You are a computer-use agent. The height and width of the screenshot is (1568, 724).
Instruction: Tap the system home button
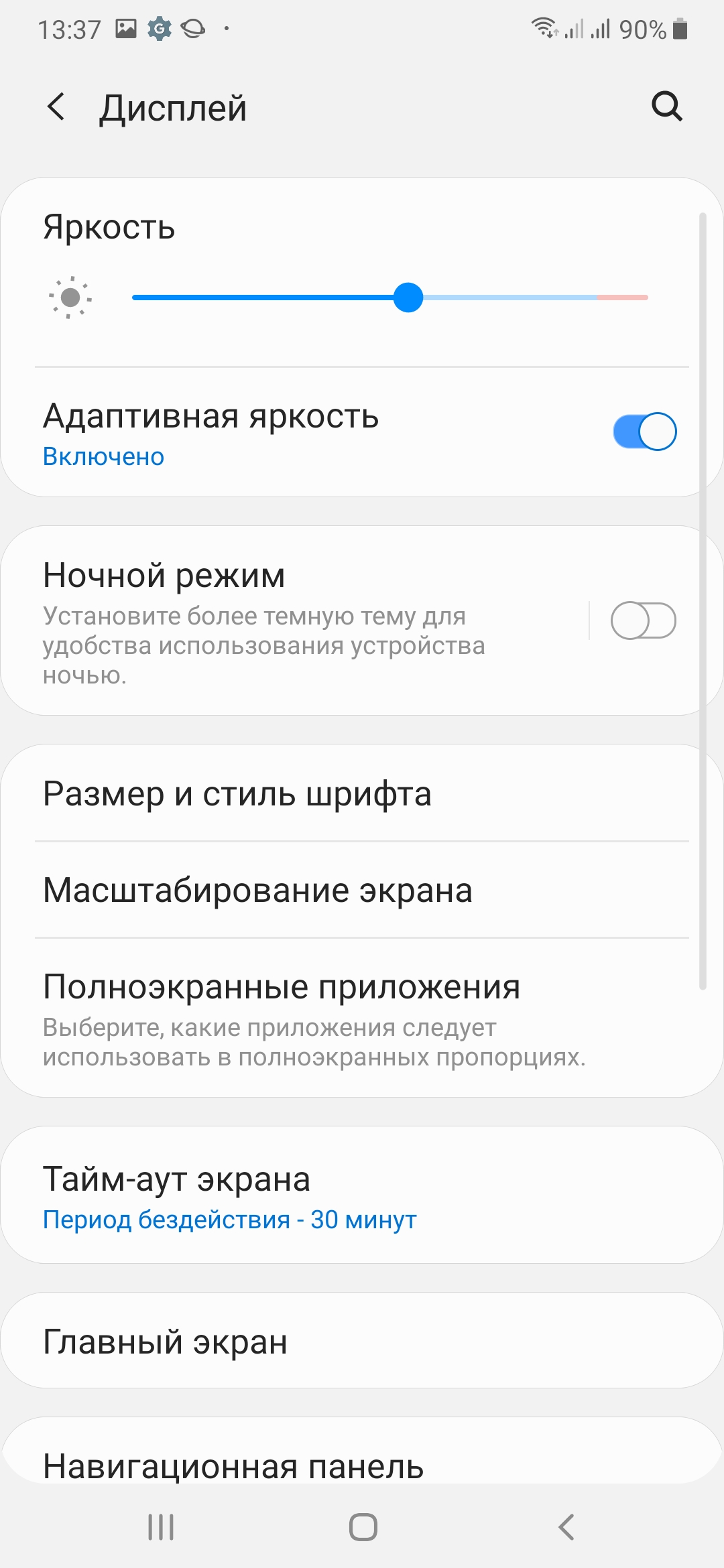363,1528
